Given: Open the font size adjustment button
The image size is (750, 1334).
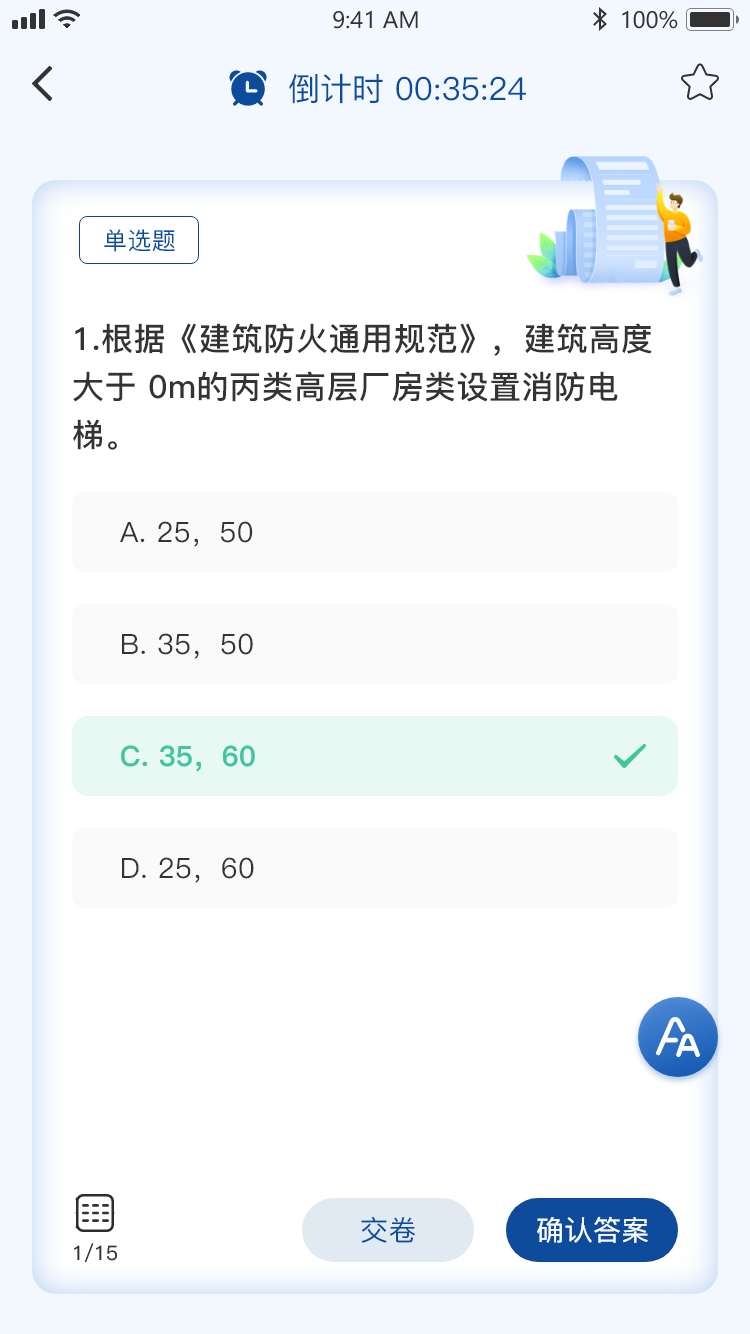Looking at the screenshot, I should (x=678, y=1037).
